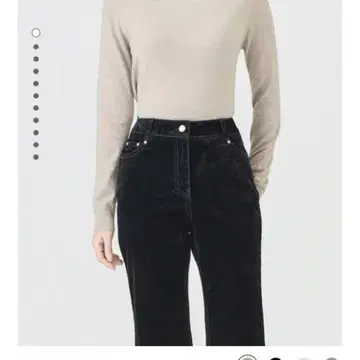Jump to the last image indicator dot
This screenshot has width=360, height=360.
[x=36, y=157]
